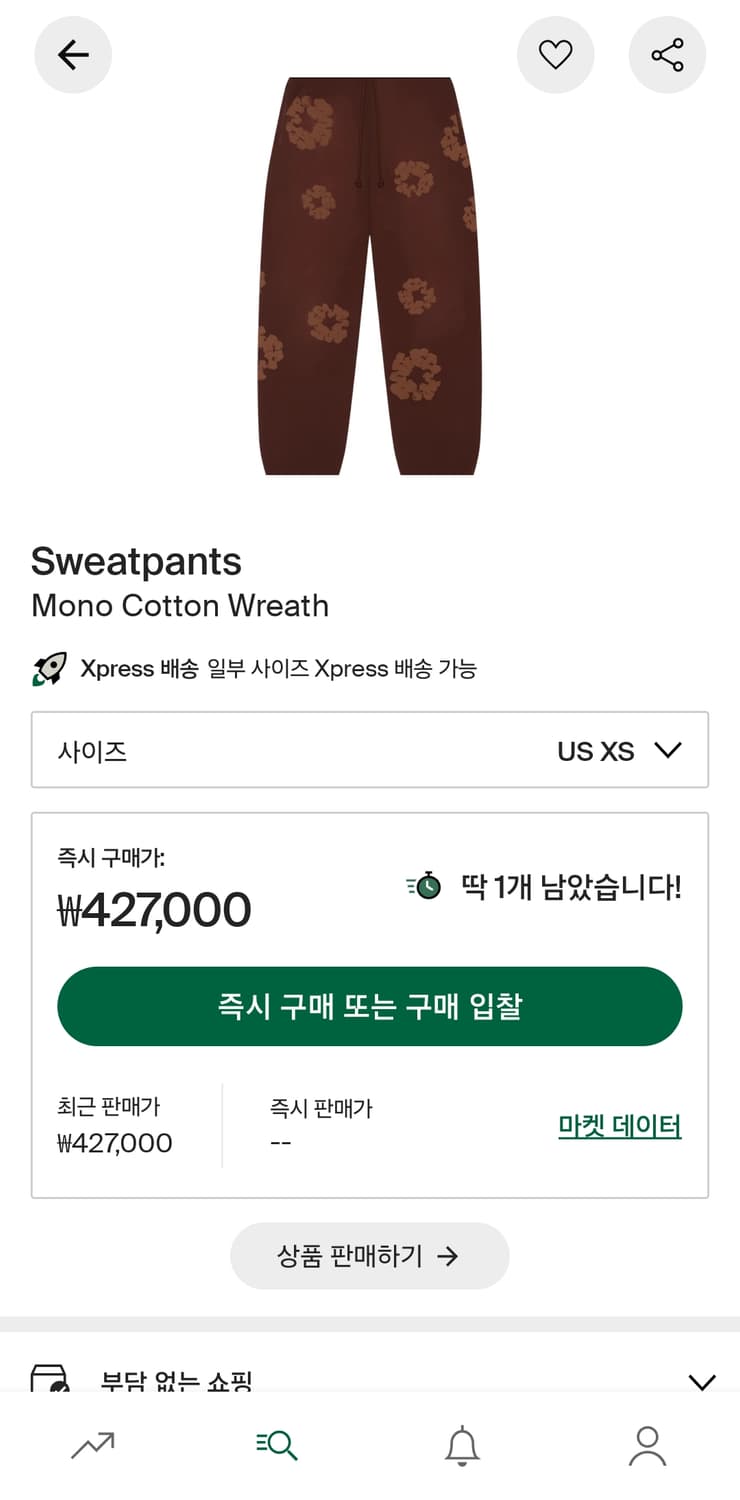Click the ₩427,000 instant purchase price
The width and height of the screenshot is (740, 1500).
pos(155,908)
